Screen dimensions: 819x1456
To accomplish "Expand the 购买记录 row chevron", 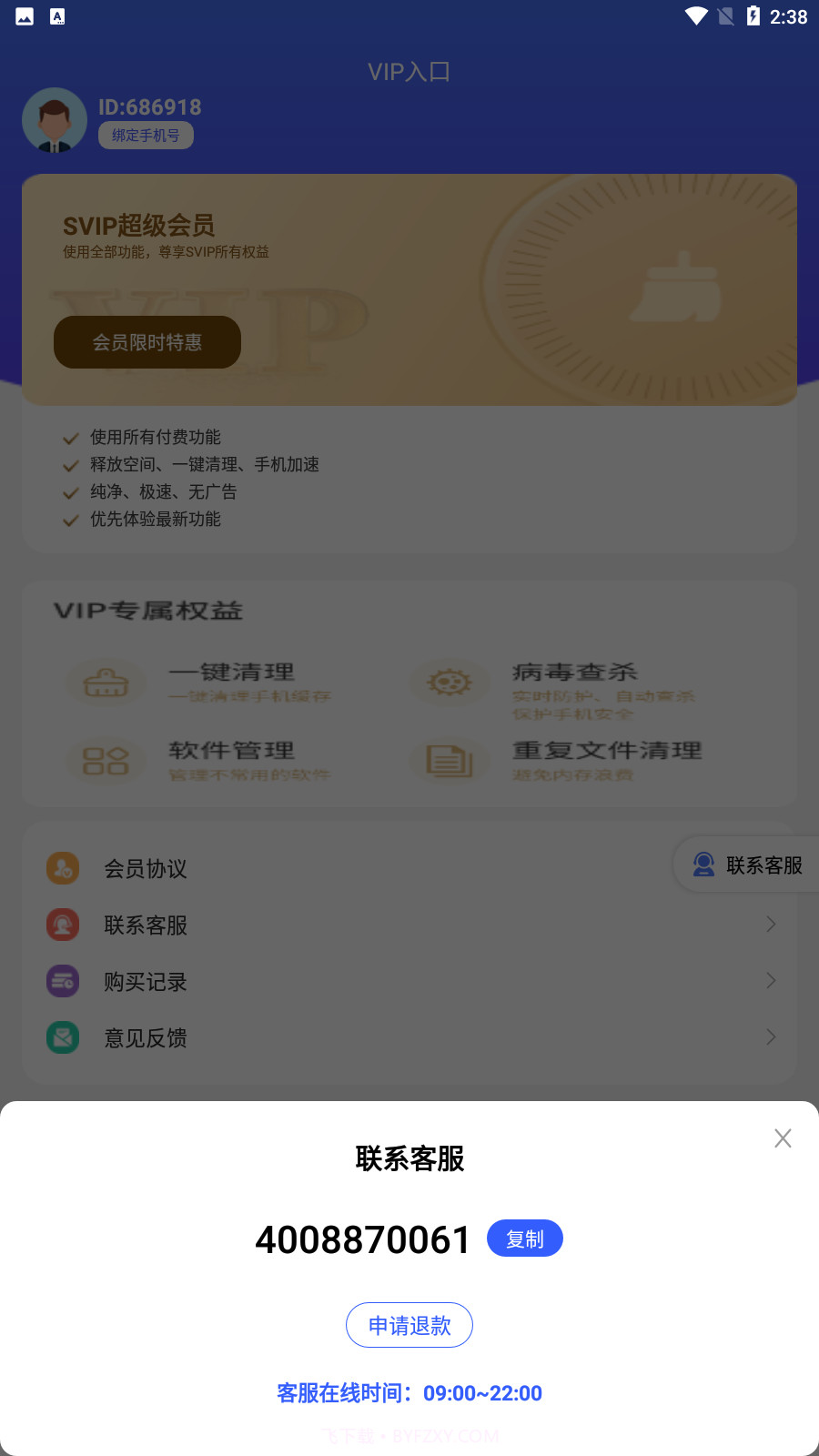I will [x=771, y=981].
